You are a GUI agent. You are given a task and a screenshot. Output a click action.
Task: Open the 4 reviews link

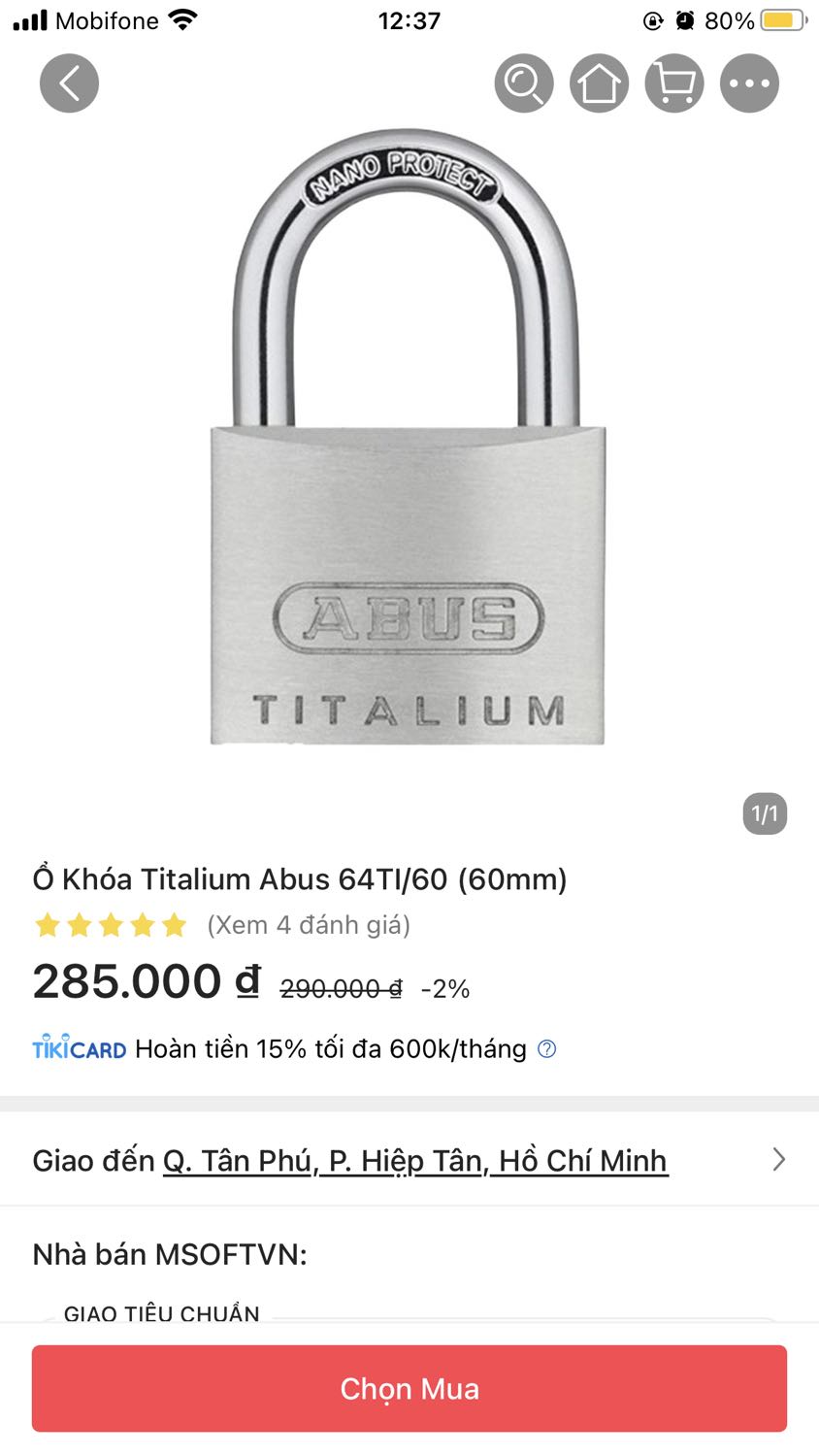(x=309, y=925)
